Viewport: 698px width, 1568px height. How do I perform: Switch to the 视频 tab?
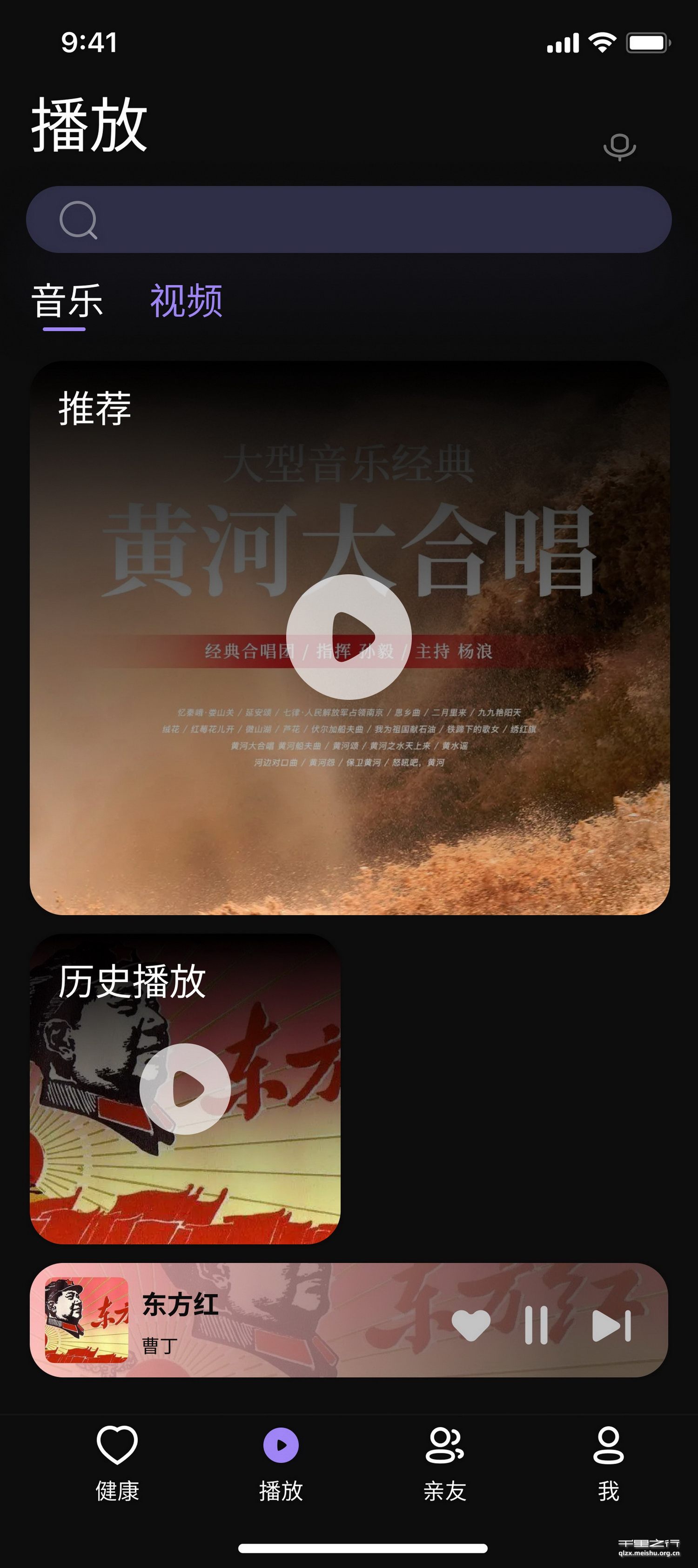pos(187,299)
